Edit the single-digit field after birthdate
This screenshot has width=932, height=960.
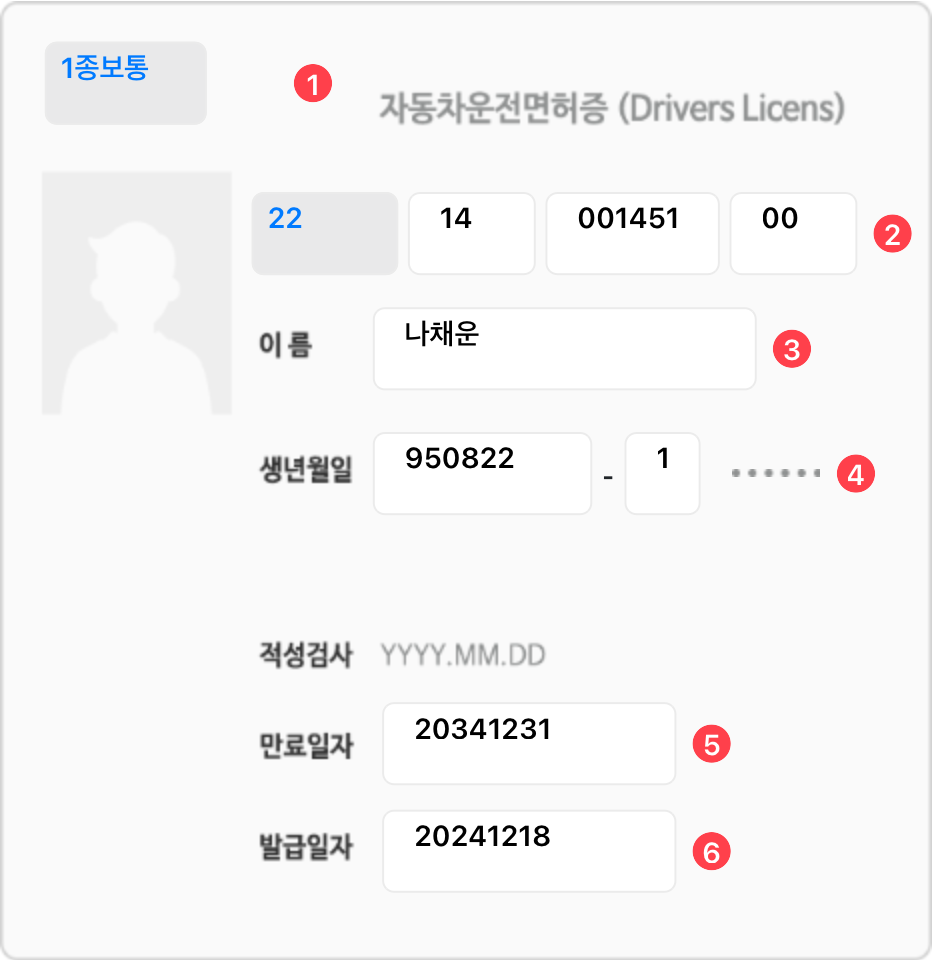[x=662, y=473]
